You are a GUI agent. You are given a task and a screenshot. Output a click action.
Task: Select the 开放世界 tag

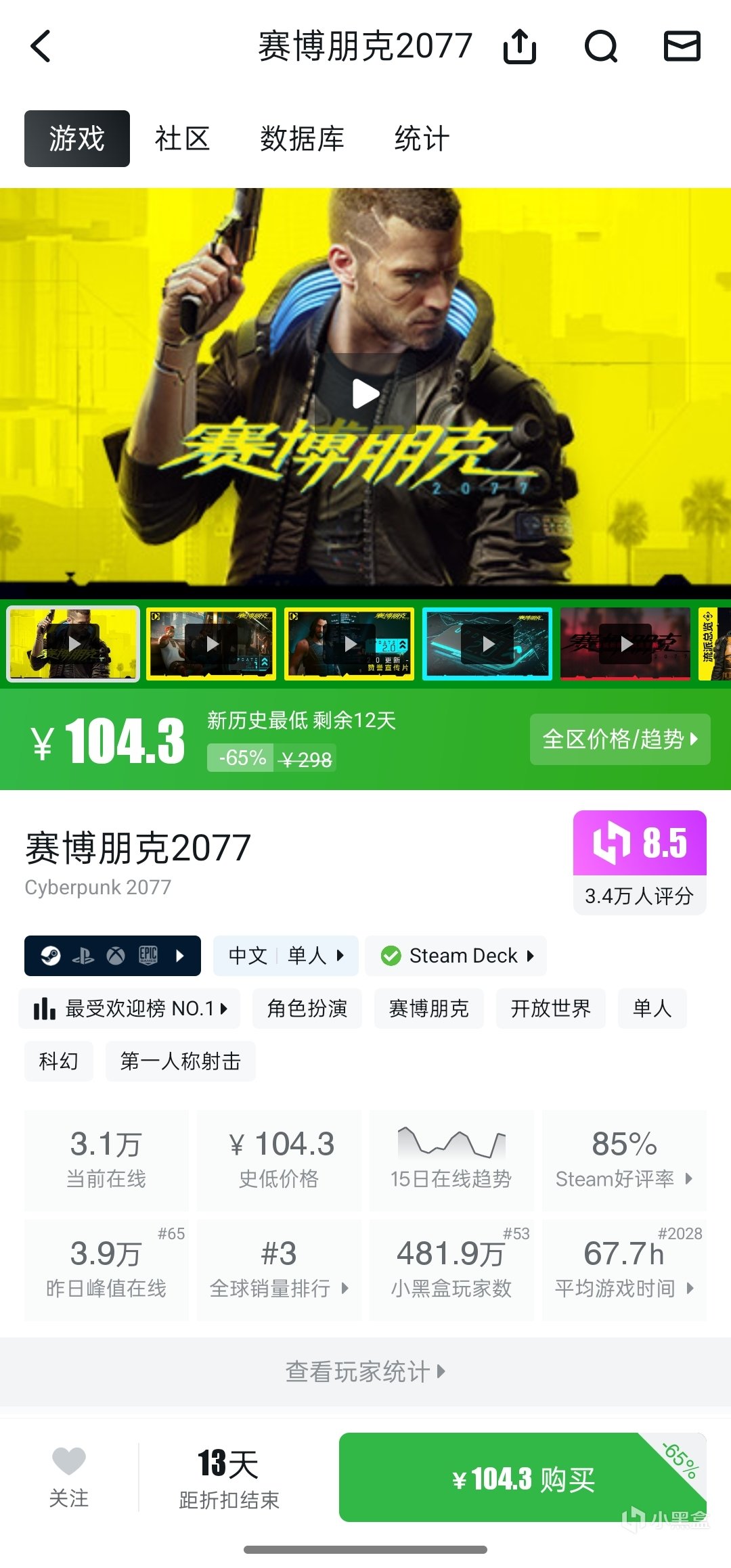coord(550,1008)
